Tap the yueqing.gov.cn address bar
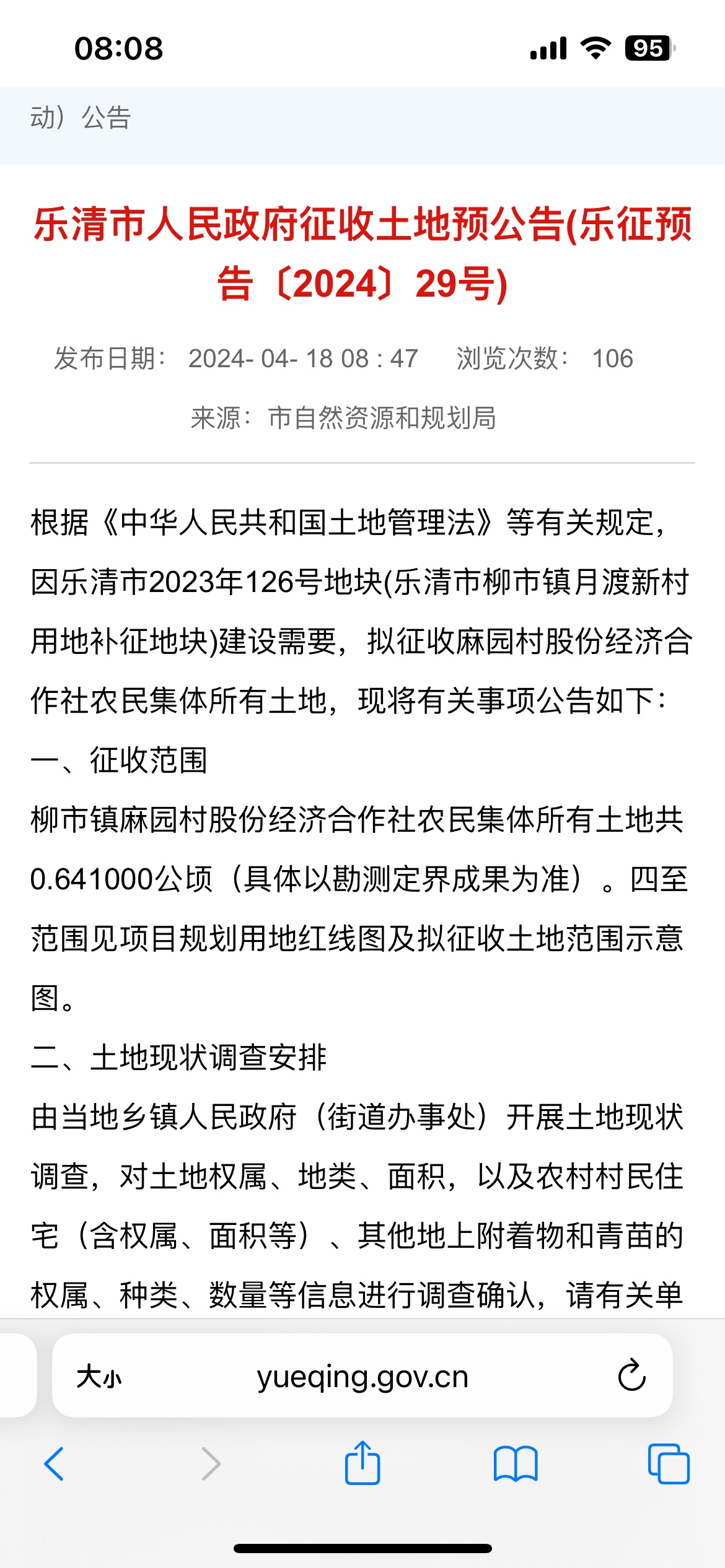 (x=362, y=1377)
